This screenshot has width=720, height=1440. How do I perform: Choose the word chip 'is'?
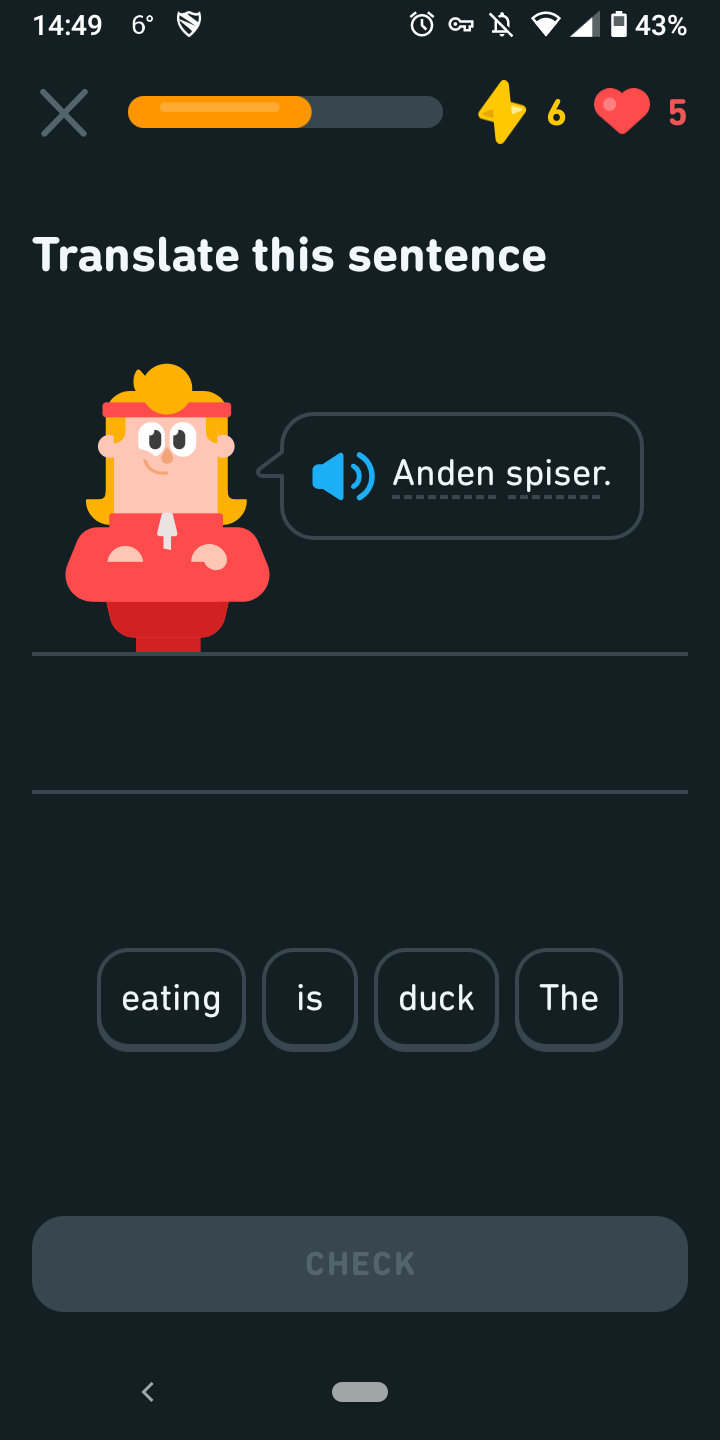click(x=310, y=999)
